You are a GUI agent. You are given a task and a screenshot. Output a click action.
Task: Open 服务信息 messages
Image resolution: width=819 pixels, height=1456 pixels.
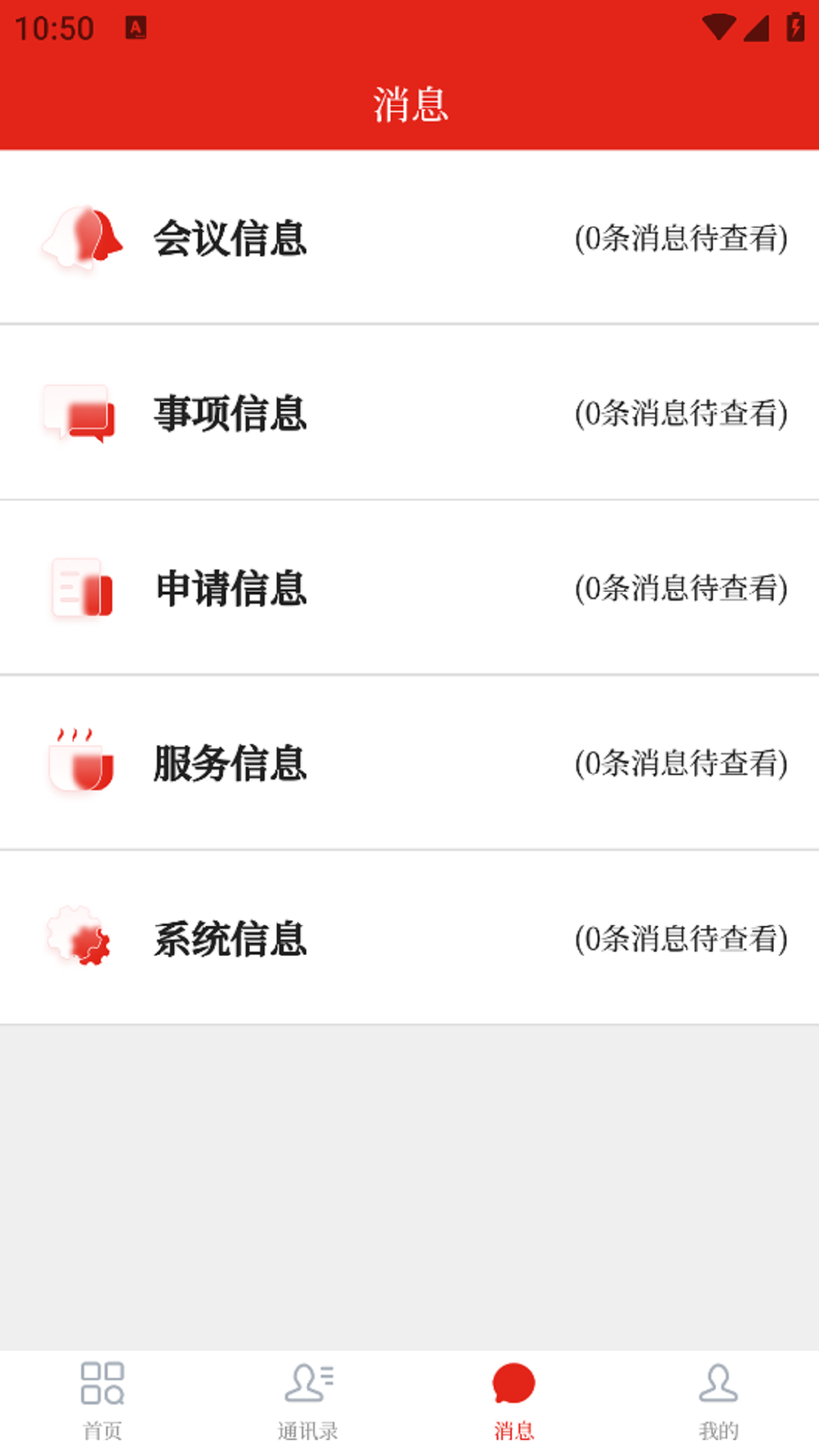(x=409, y=763)
